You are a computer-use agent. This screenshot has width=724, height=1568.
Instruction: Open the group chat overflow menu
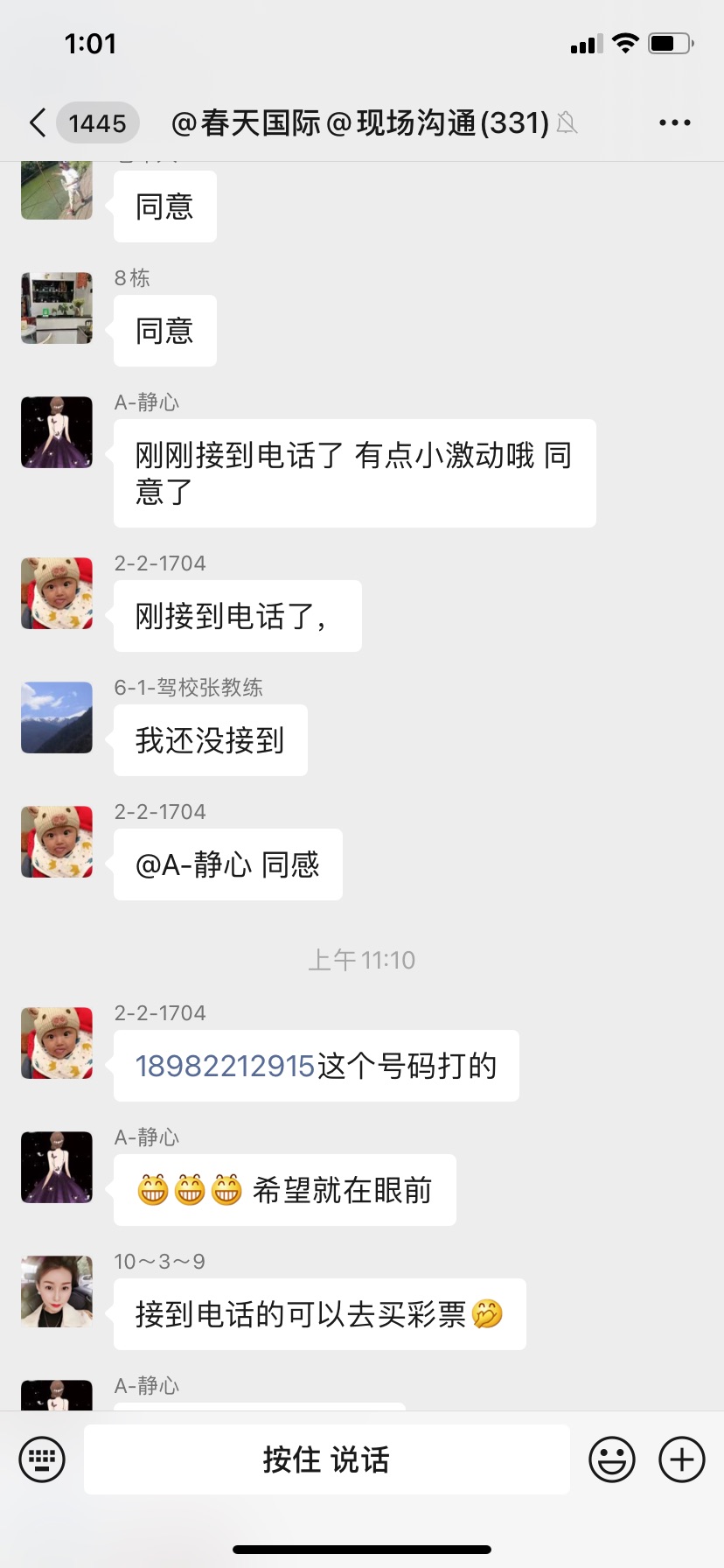tap(674, 122)
